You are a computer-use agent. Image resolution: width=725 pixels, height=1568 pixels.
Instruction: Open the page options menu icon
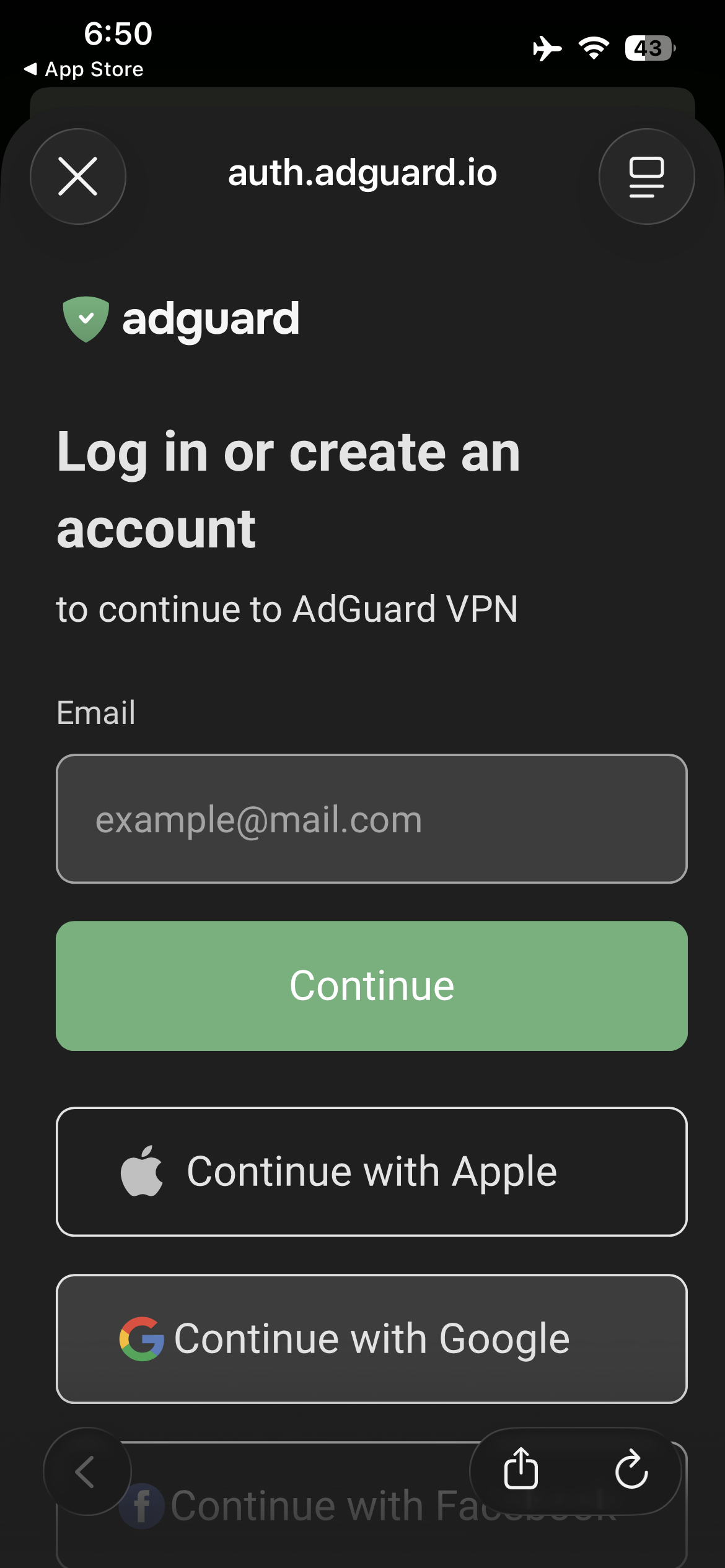coord(646,176)
